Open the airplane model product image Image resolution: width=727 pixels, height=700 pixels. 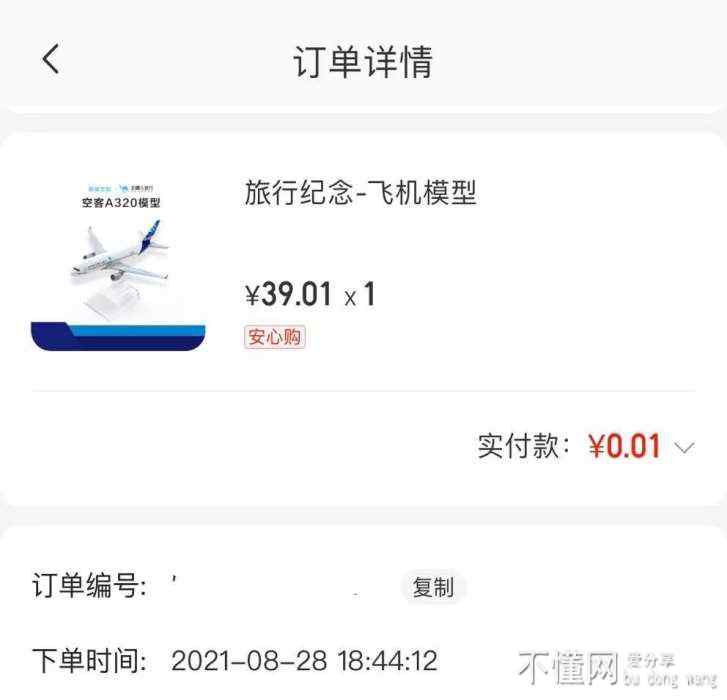pyautogui.click(x=118, y=264)
